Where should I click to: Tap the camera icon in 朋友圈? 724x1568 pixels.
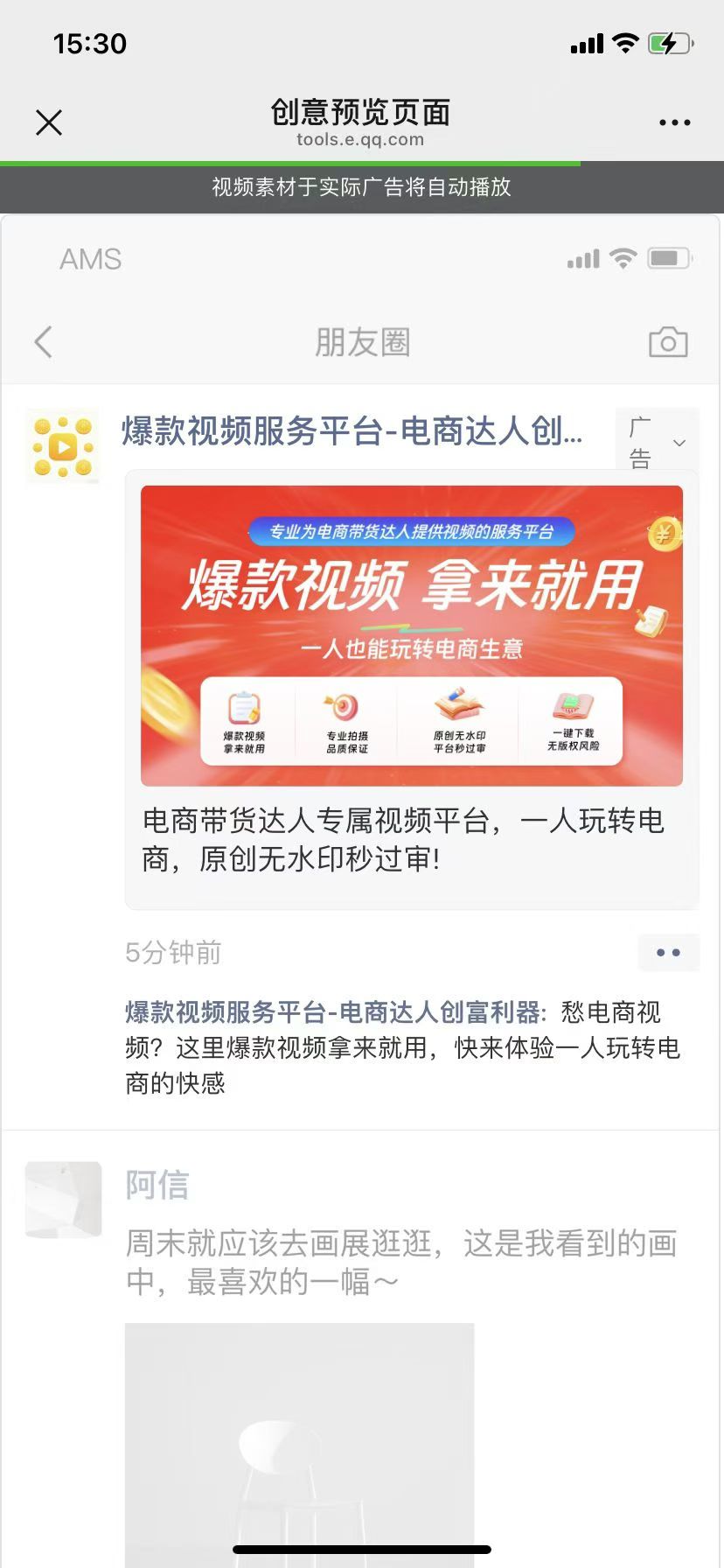[668, 342]
